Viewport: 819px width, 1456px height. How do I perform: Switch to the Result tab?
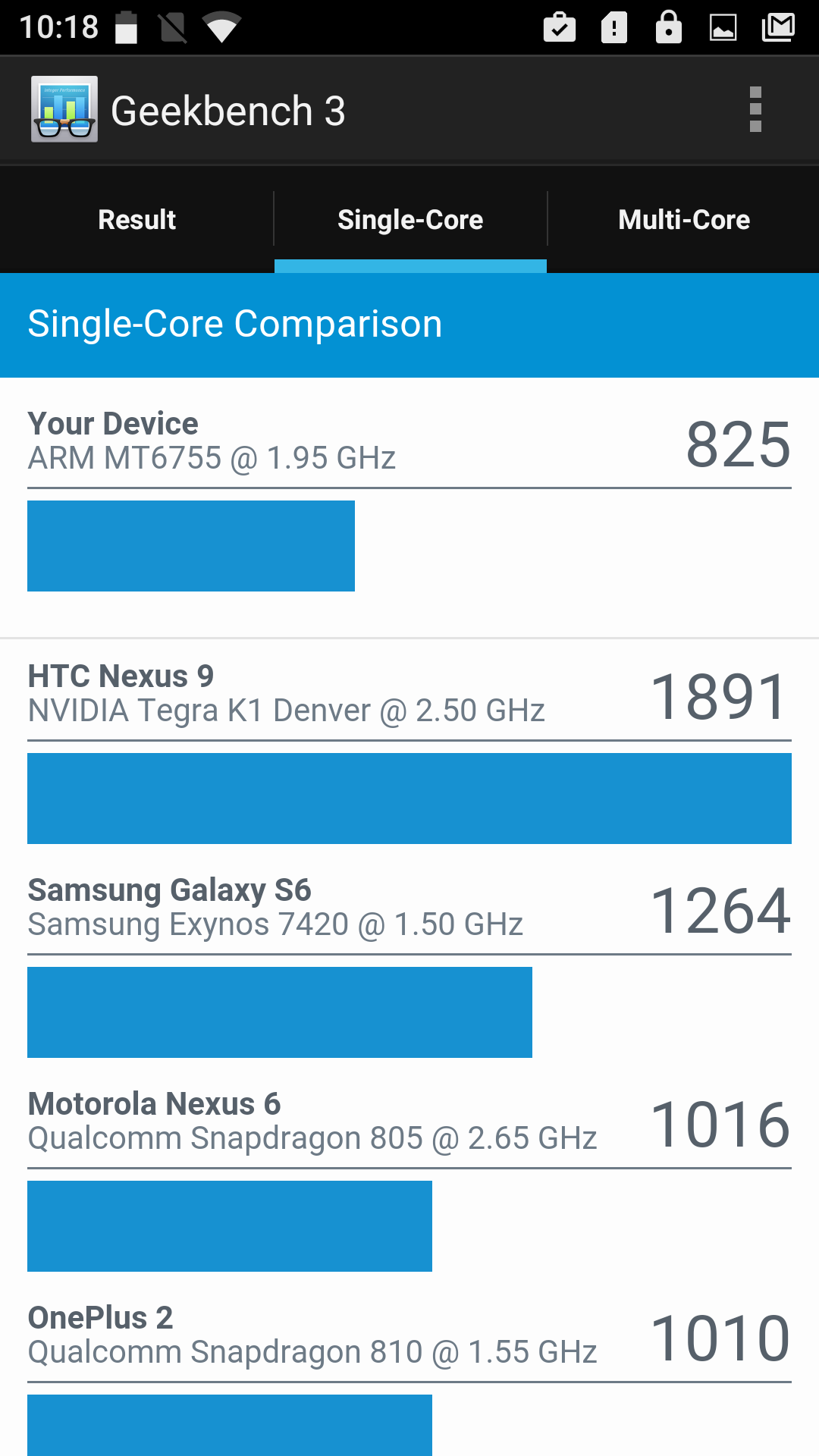(136, 220)
